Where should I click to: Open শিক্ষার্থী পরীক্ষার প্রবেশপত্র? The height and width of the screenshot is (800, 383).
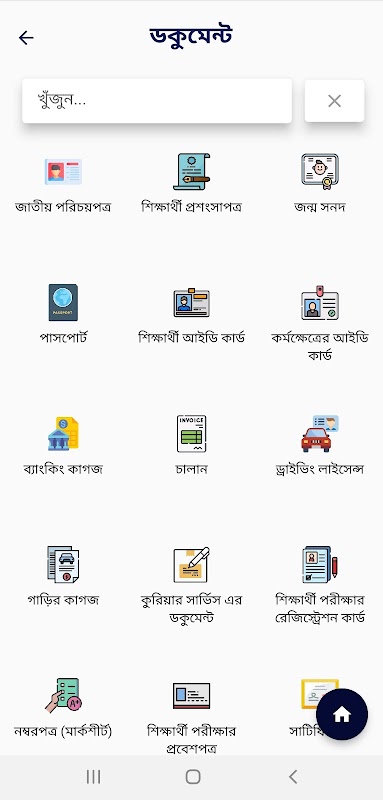click(191, 715)
